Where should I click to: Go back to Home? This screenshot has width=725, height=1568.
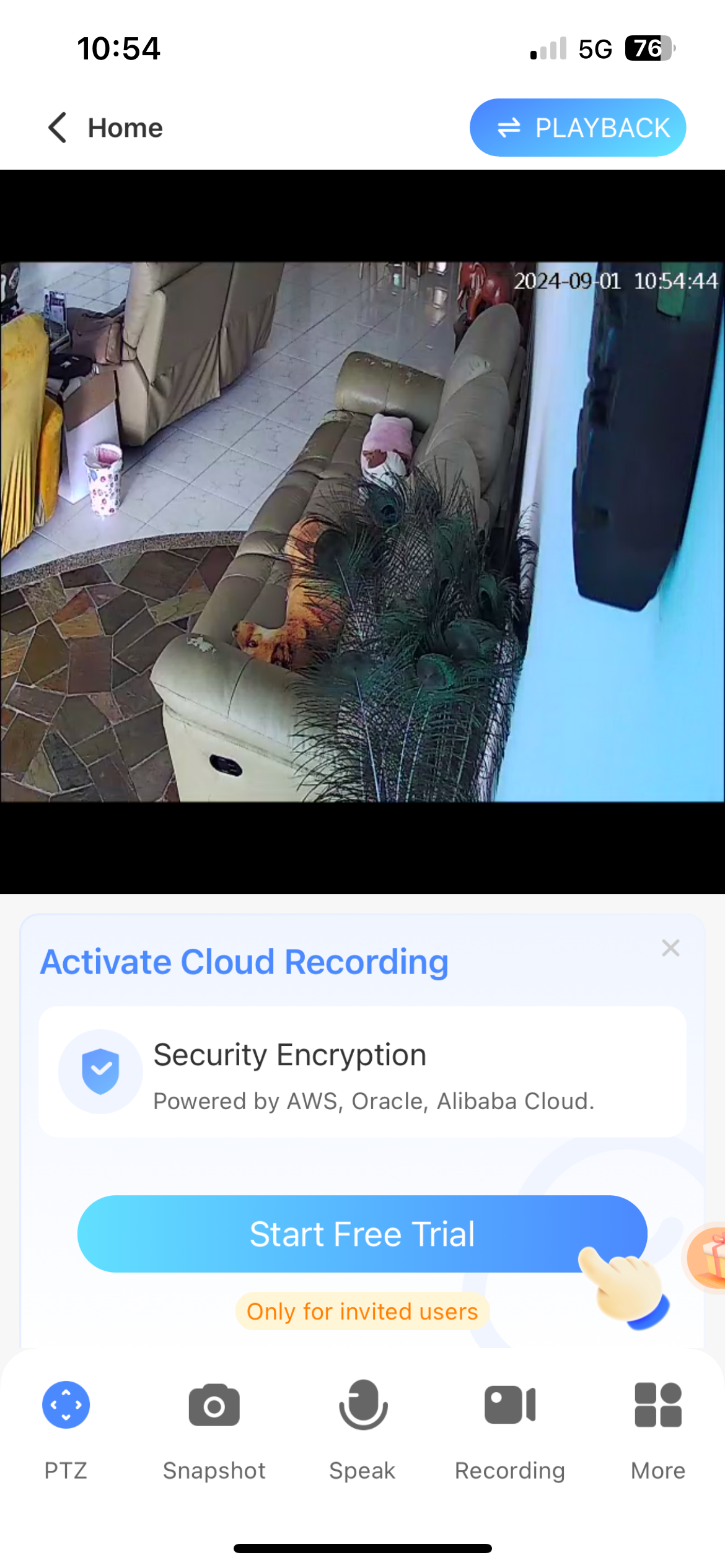click(x=105, y=128)
